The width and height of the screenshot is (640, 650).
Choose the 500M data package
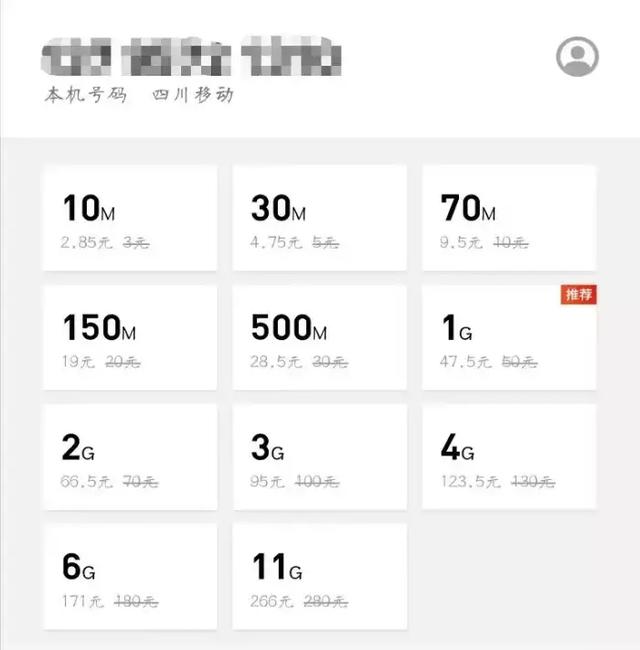(319, 337)
